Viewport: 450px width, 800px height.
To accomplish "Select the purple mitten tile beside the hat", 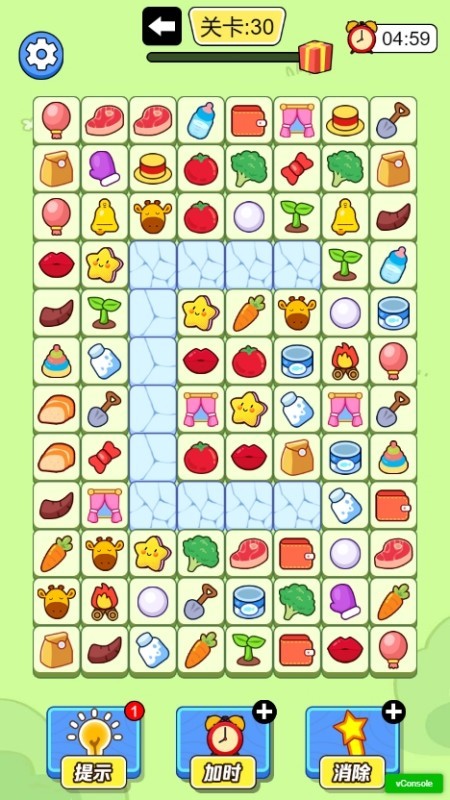I will coord(105,169).
